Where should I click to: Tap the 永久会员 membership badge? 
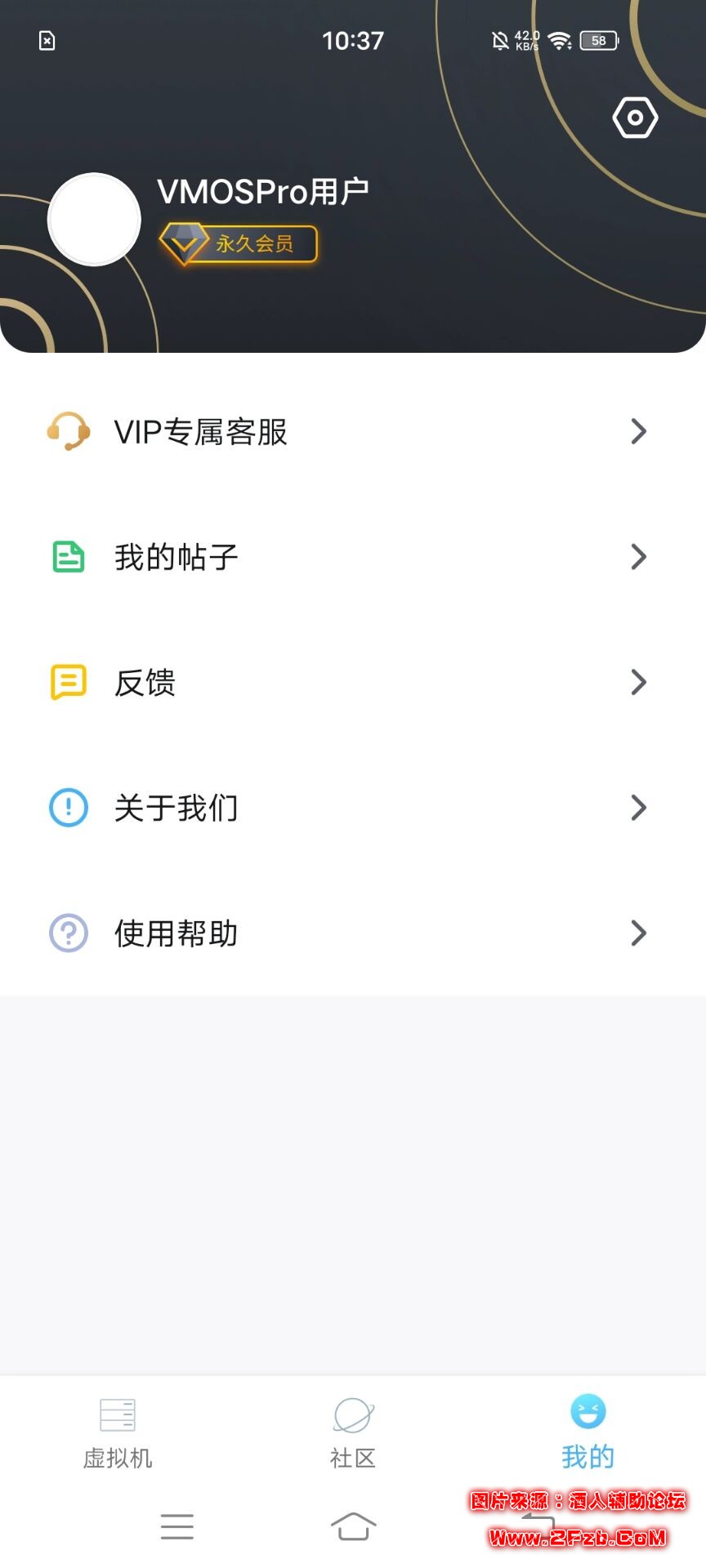click(x=239, y=244)
